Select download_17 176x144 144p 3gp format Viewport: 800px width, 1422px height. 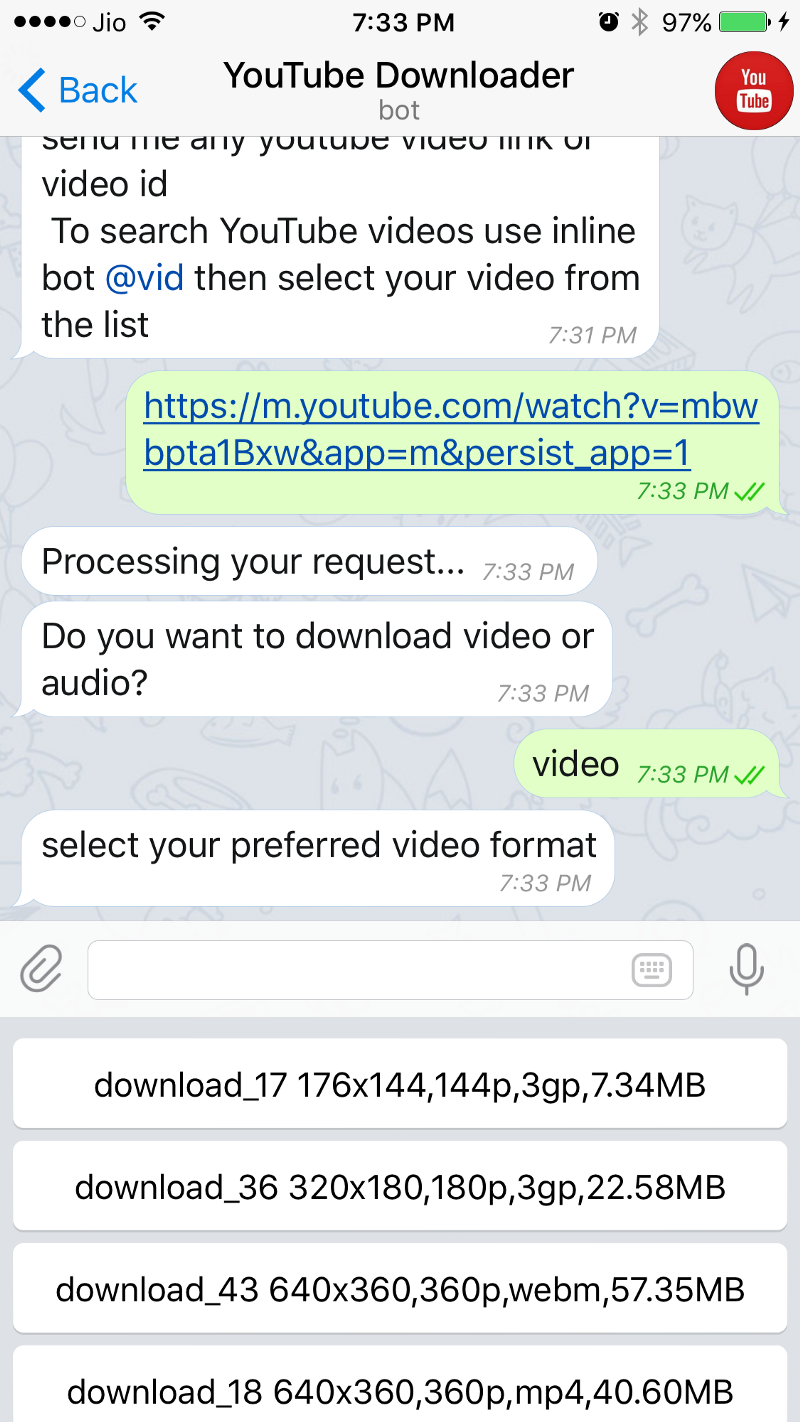[x=400, y=1084]
